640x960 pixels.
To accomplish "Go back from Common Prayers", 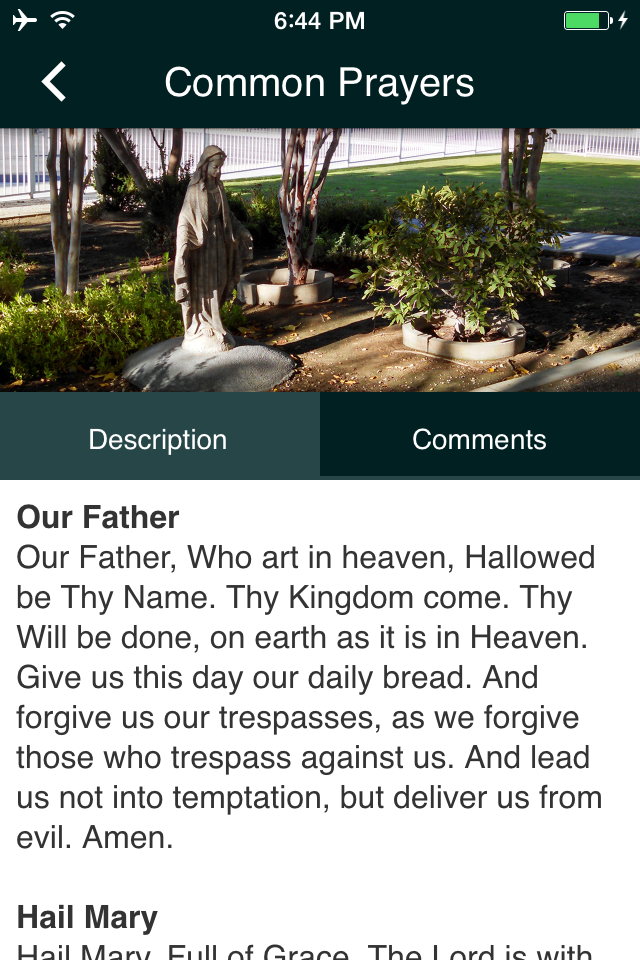I will click(54, 82).
